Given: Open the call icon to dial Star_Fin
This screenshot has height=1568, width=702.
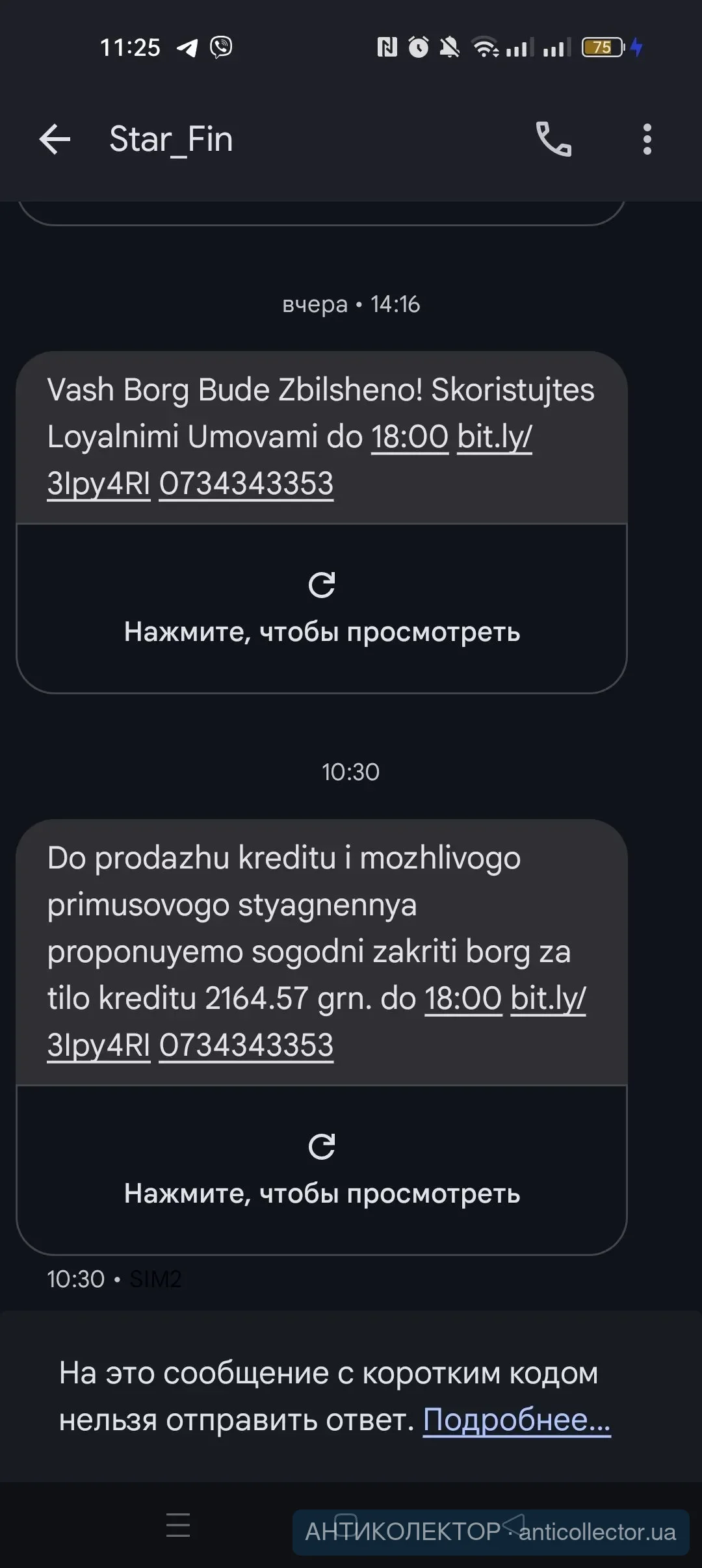Looking at the screenshot, I should pos(554,140).
